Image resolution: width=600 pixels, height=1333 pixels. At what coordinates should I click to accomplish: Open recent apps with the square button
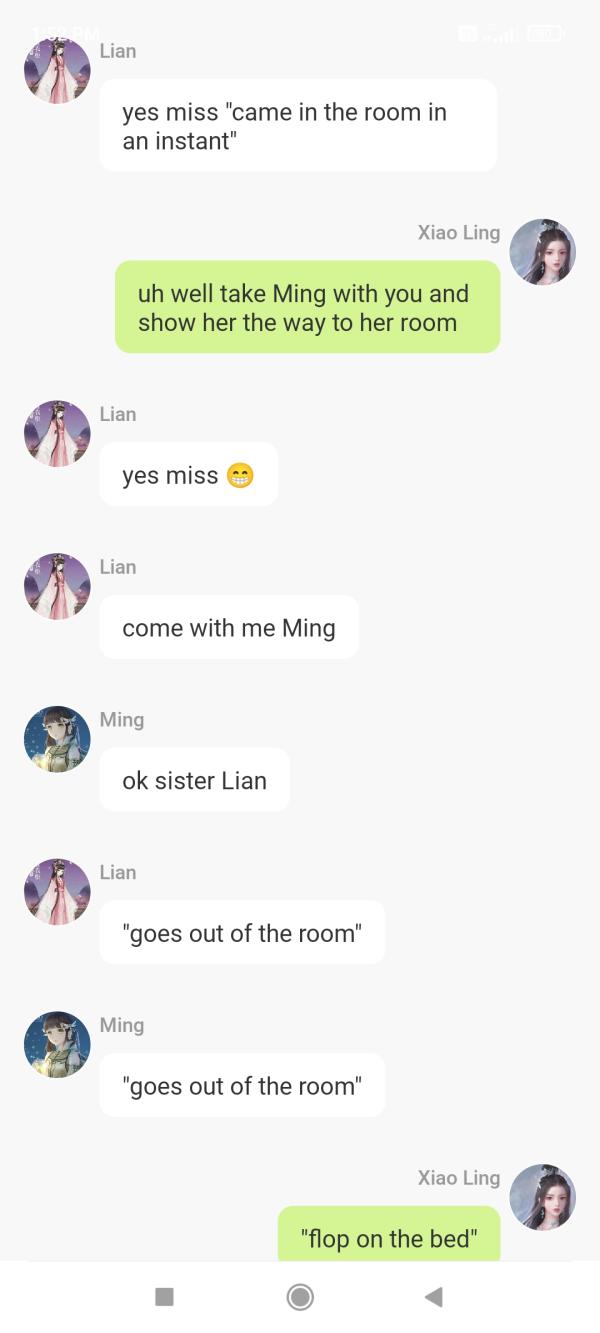(x=165, y=1297)
